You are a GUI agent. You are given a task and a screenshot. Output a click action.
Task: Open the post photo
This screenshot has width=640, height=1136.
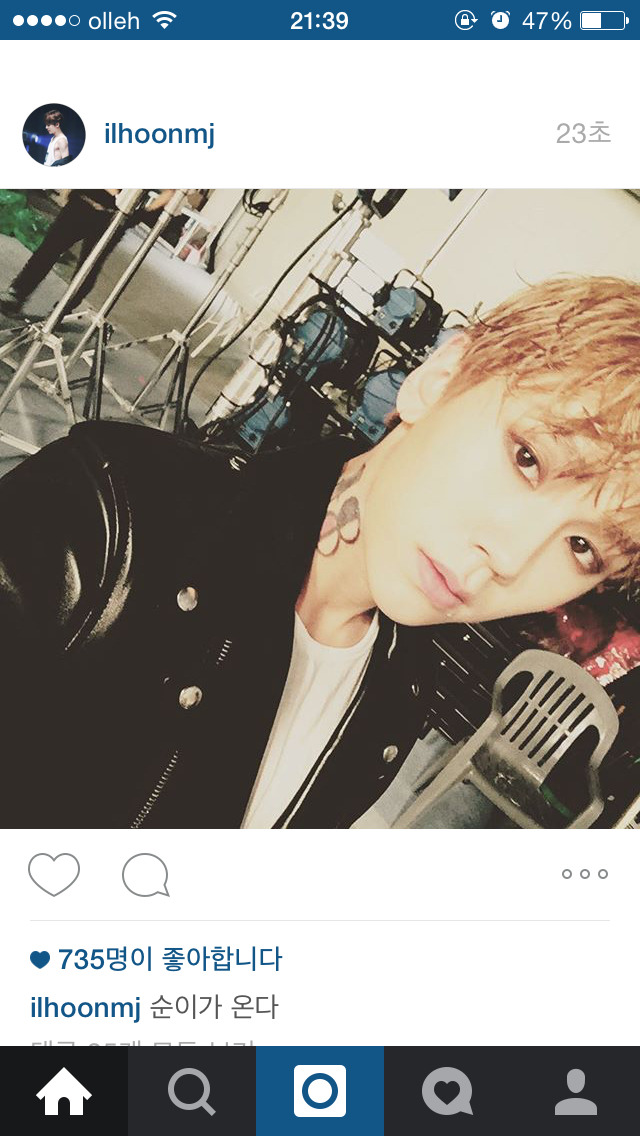coord(320,508)
